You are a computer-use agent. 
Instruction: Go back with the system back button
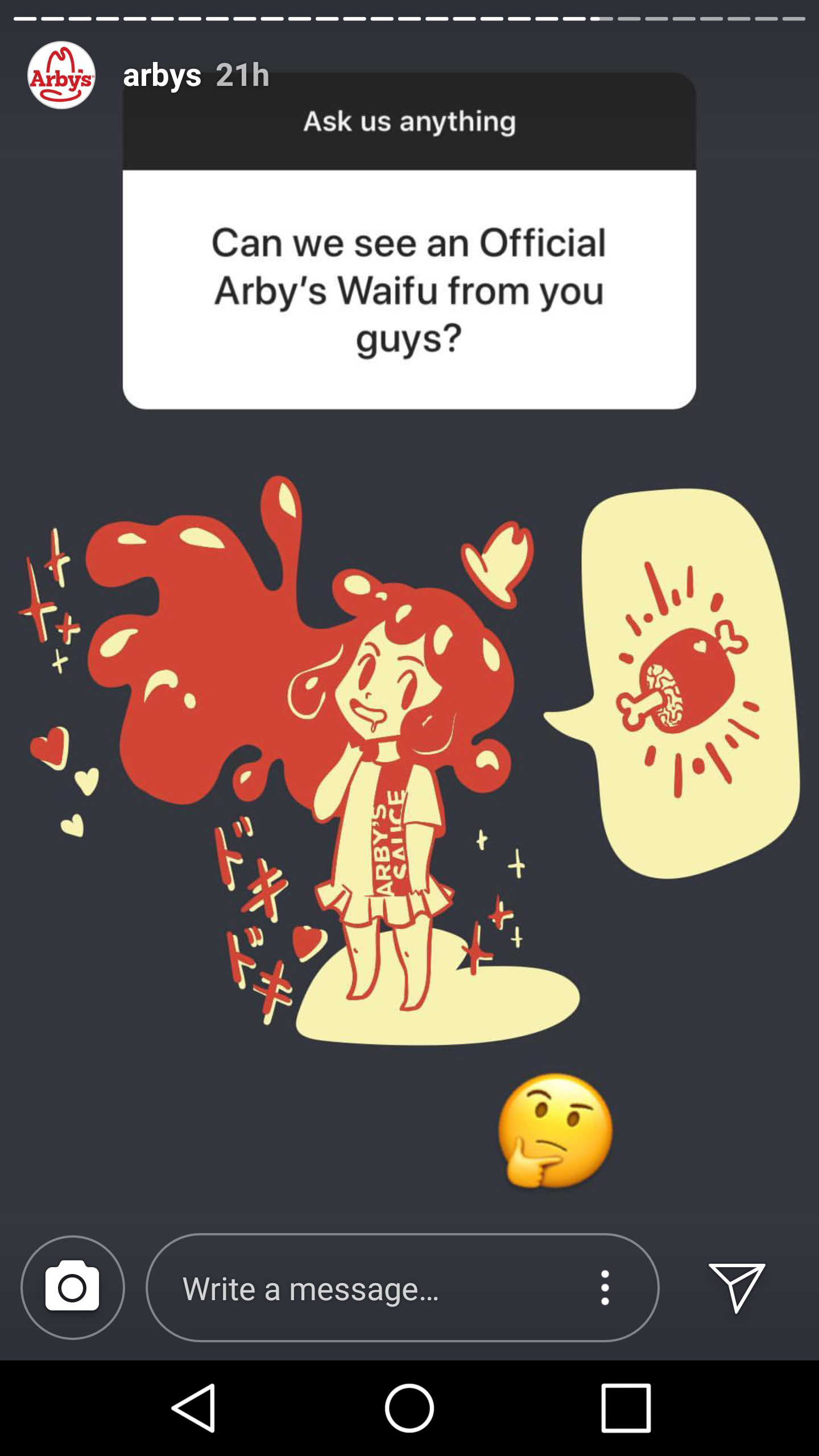[195, 1408]
